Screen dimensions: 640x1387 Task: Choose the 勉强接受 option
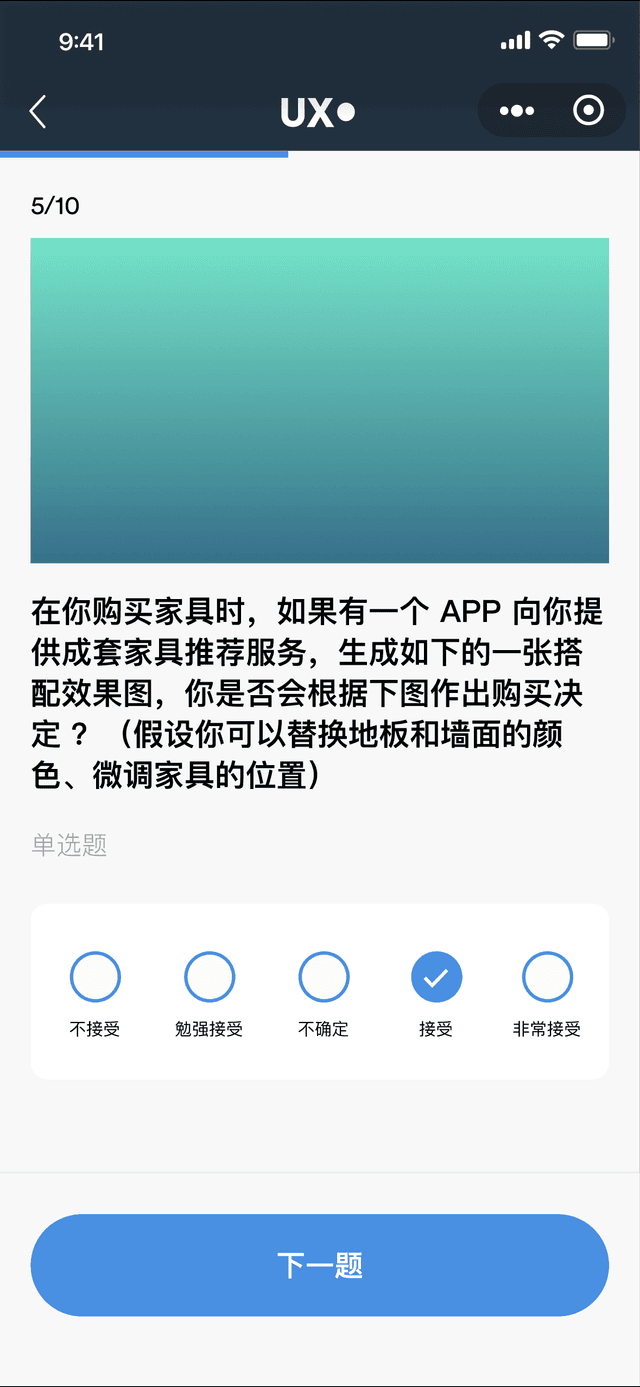(x=209, y=977)
